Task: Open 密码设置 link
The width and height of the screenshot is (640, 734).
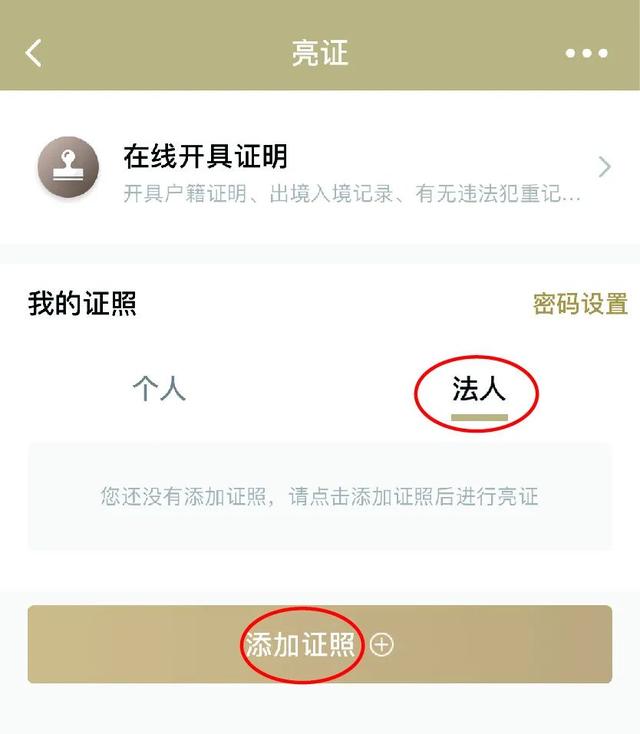Action: click(580, 304)
